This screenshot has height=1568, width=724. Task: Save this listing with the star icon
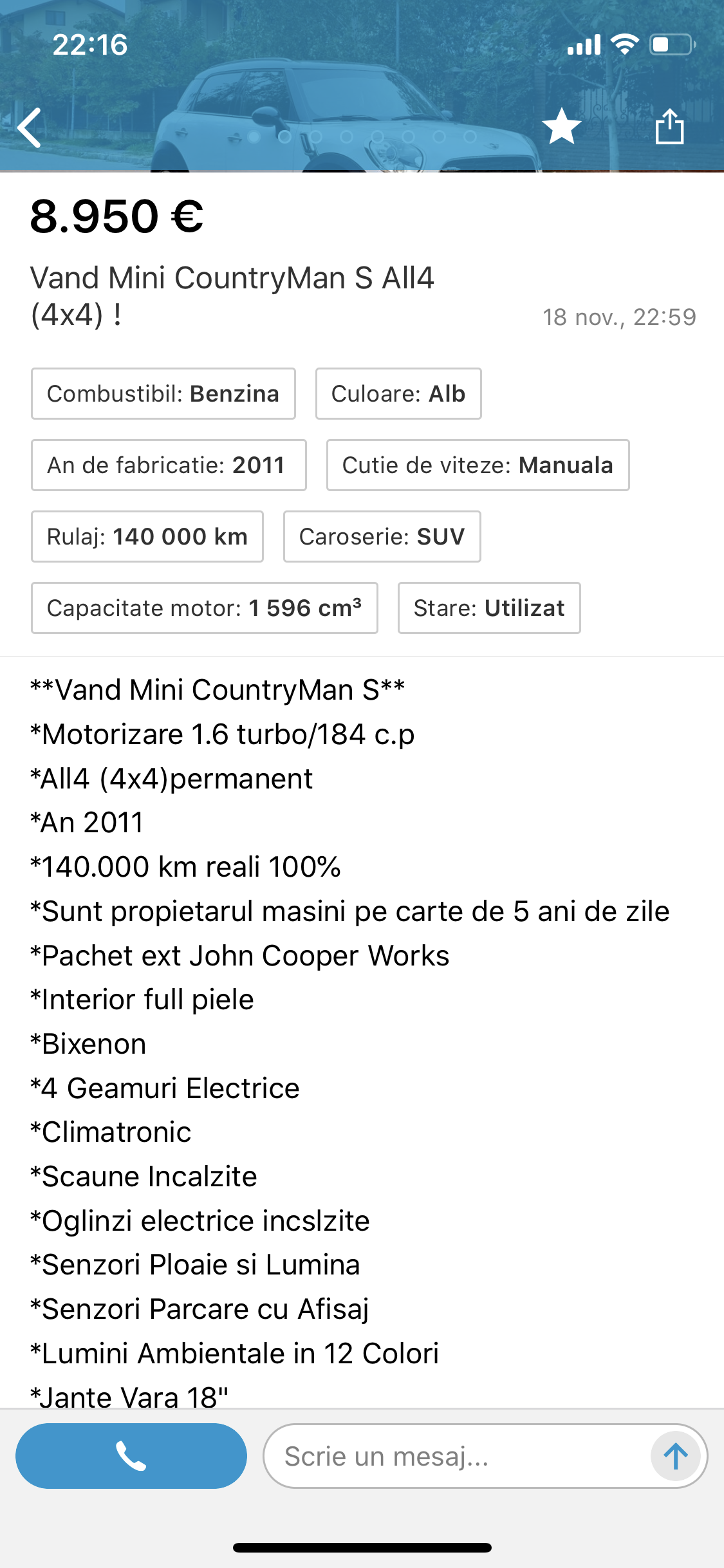[561, 126]
